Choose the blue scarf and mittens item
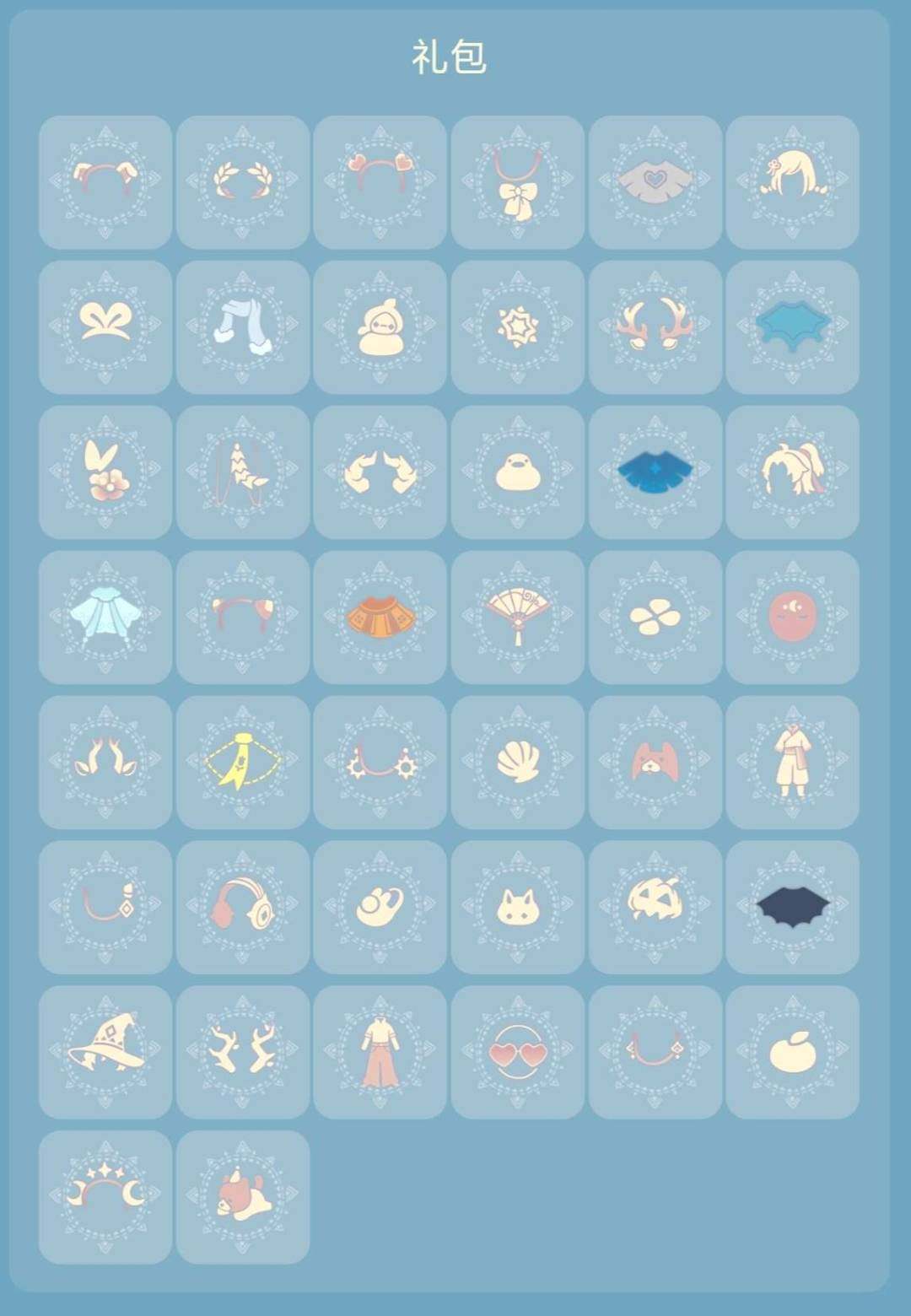This screenshot has height=1316, width=911. pos(242,327)
